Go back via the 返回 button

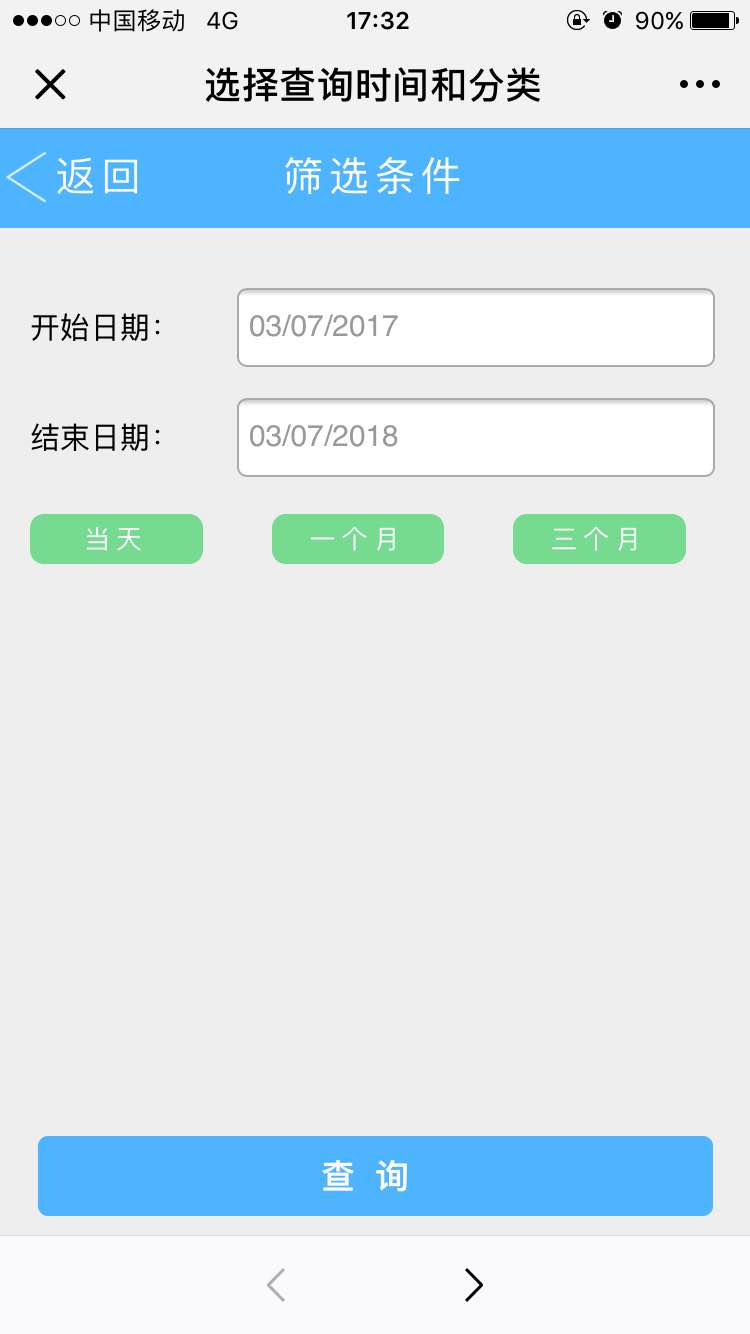point(73,177)
